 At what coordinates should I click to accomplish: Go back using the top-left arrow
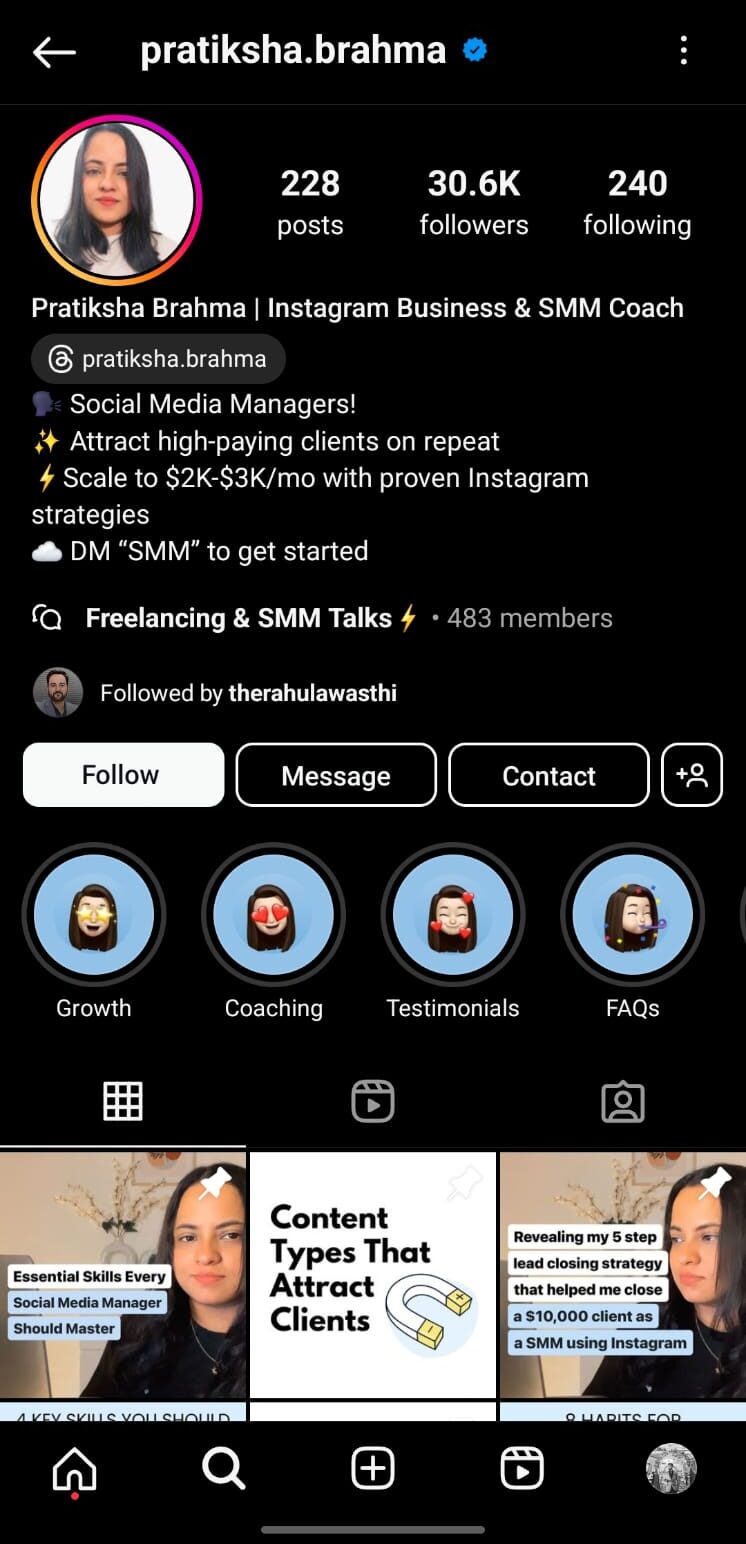click(x=54, y=52)
